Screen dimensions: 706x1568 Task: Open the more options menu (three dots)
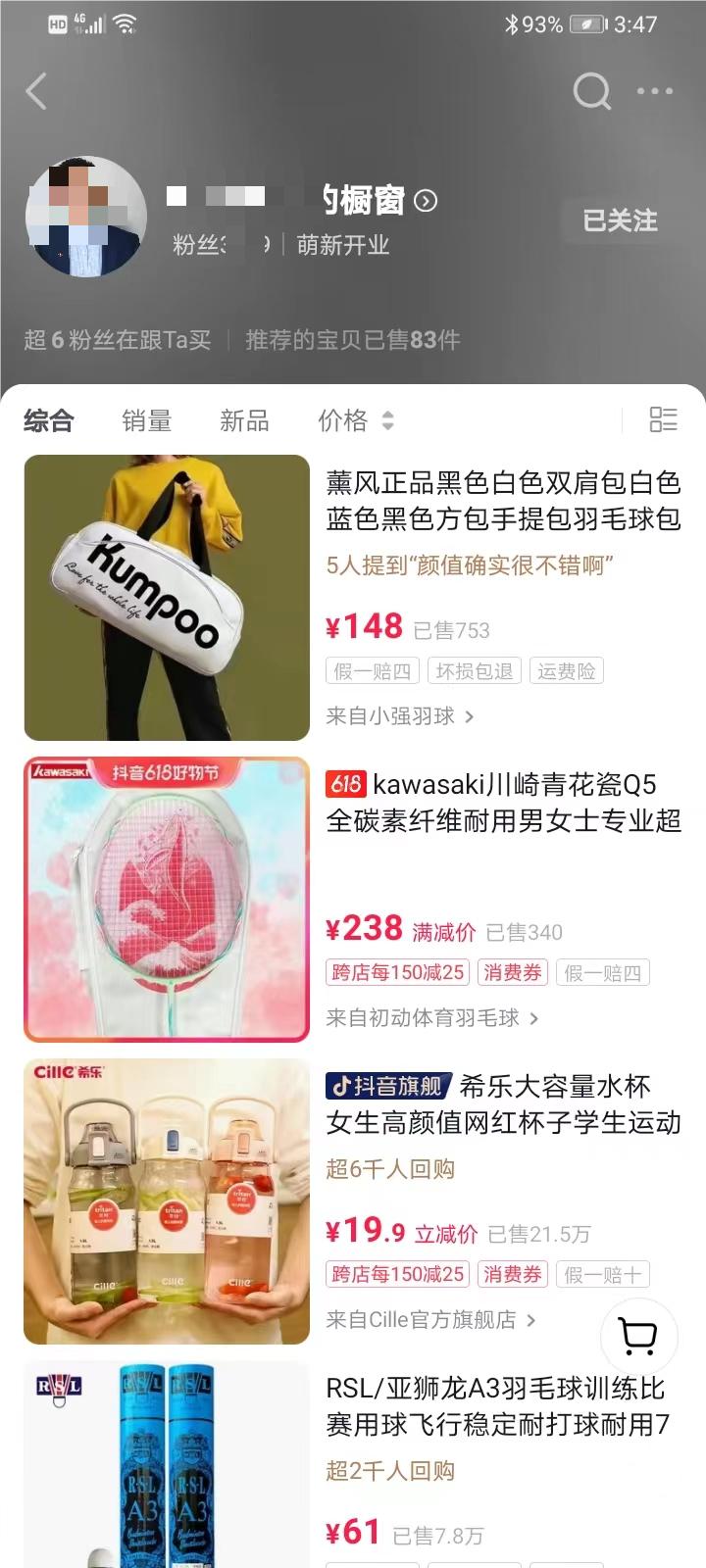(655, 91)
